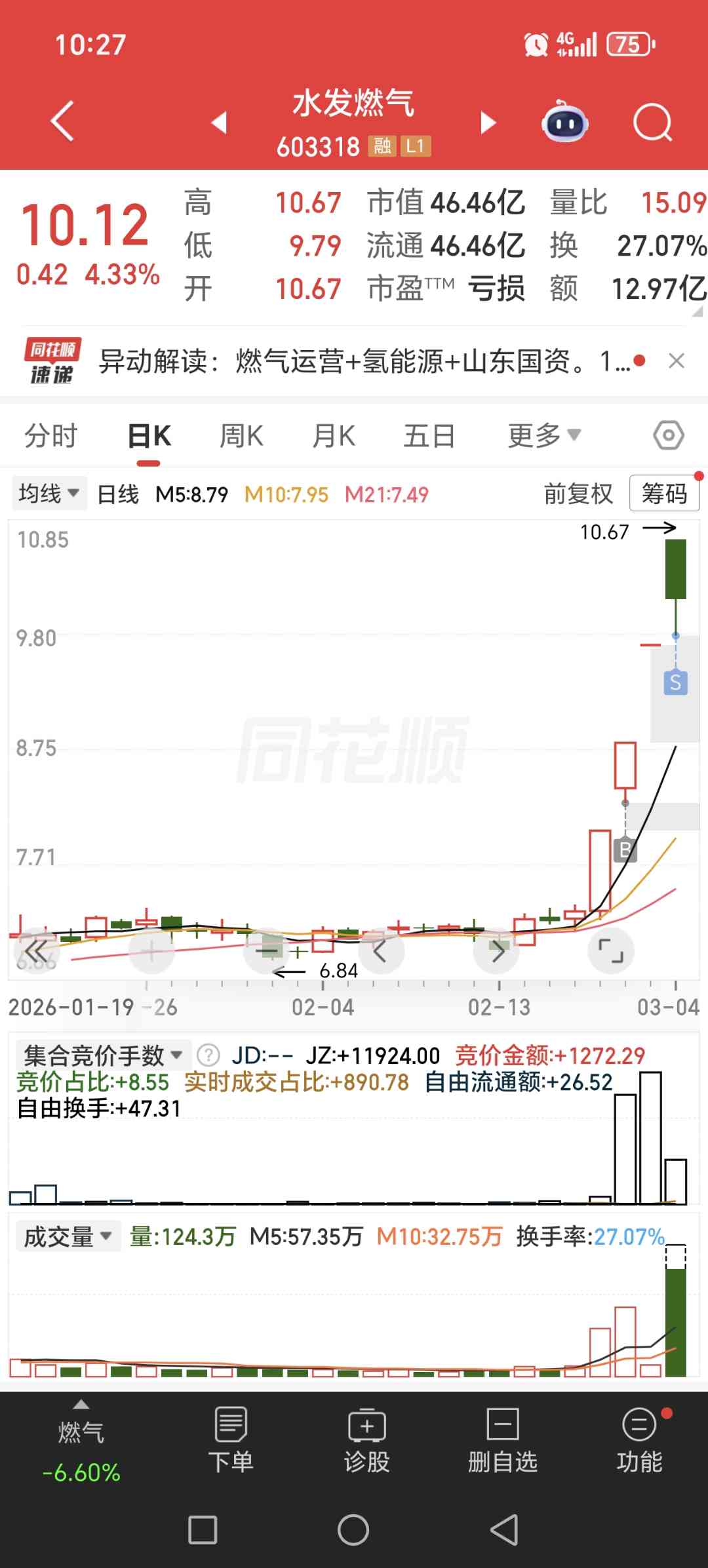Open the stock search

pyautogui.click(x=652, y=123)
